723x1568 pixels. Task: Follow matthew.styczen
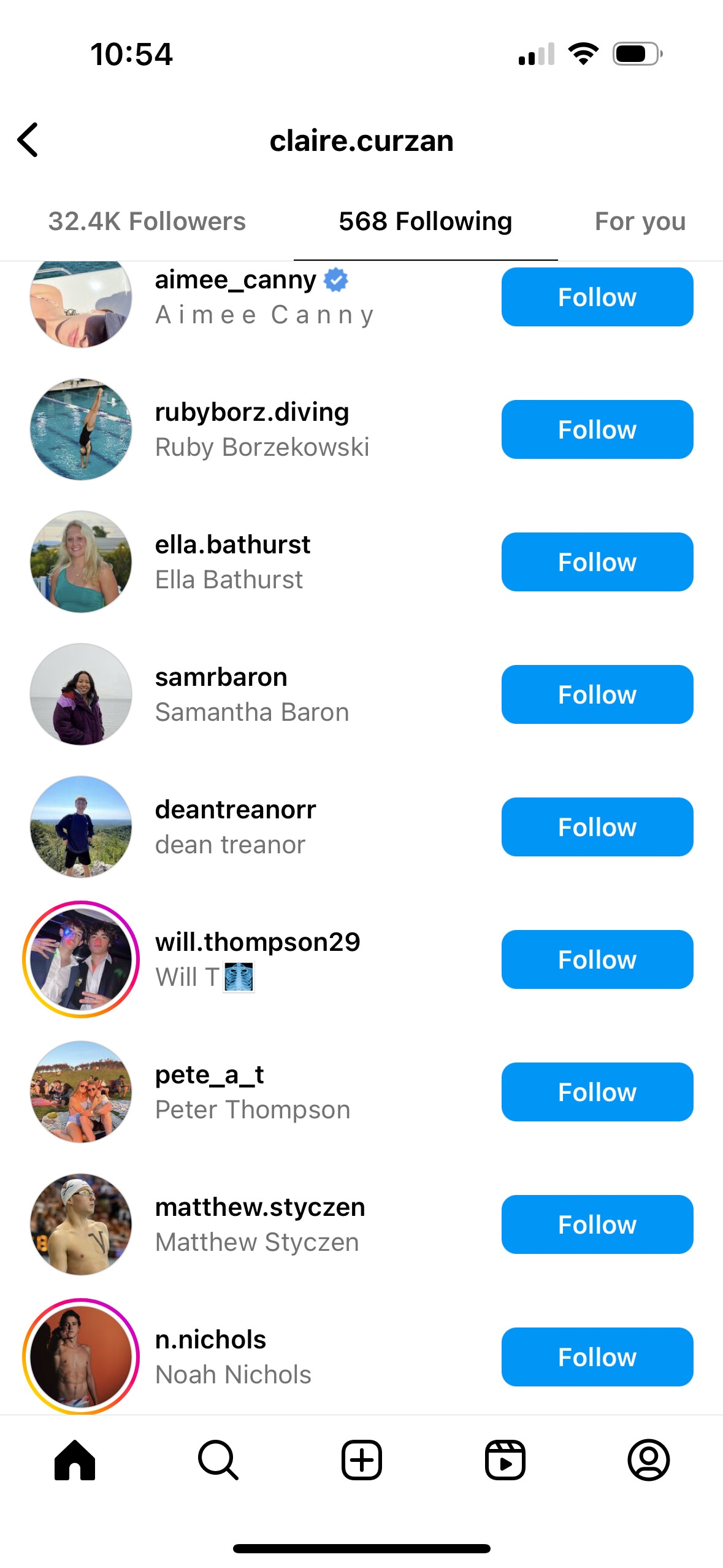click(x=597, y=1225)
